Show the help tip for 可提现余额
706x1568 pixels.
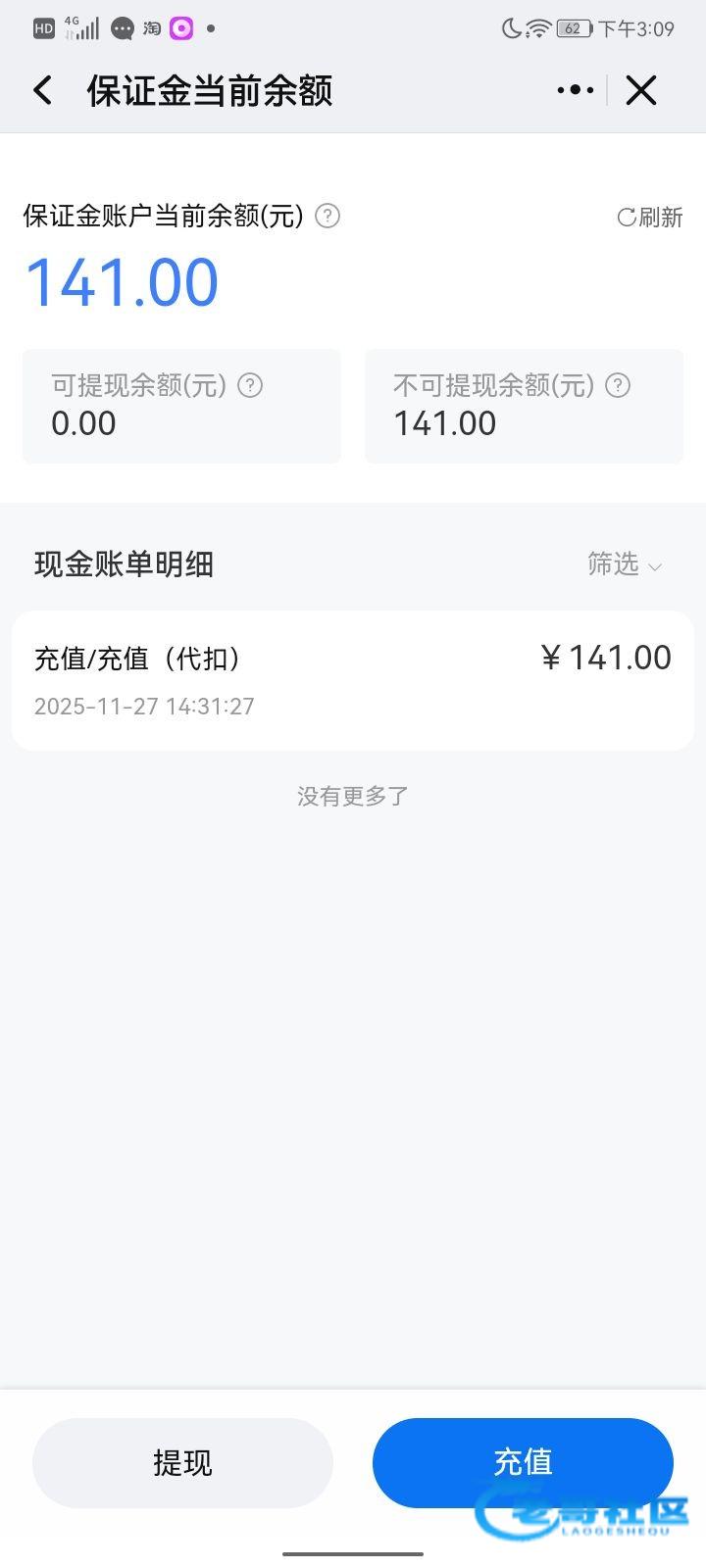pos(250,385)
